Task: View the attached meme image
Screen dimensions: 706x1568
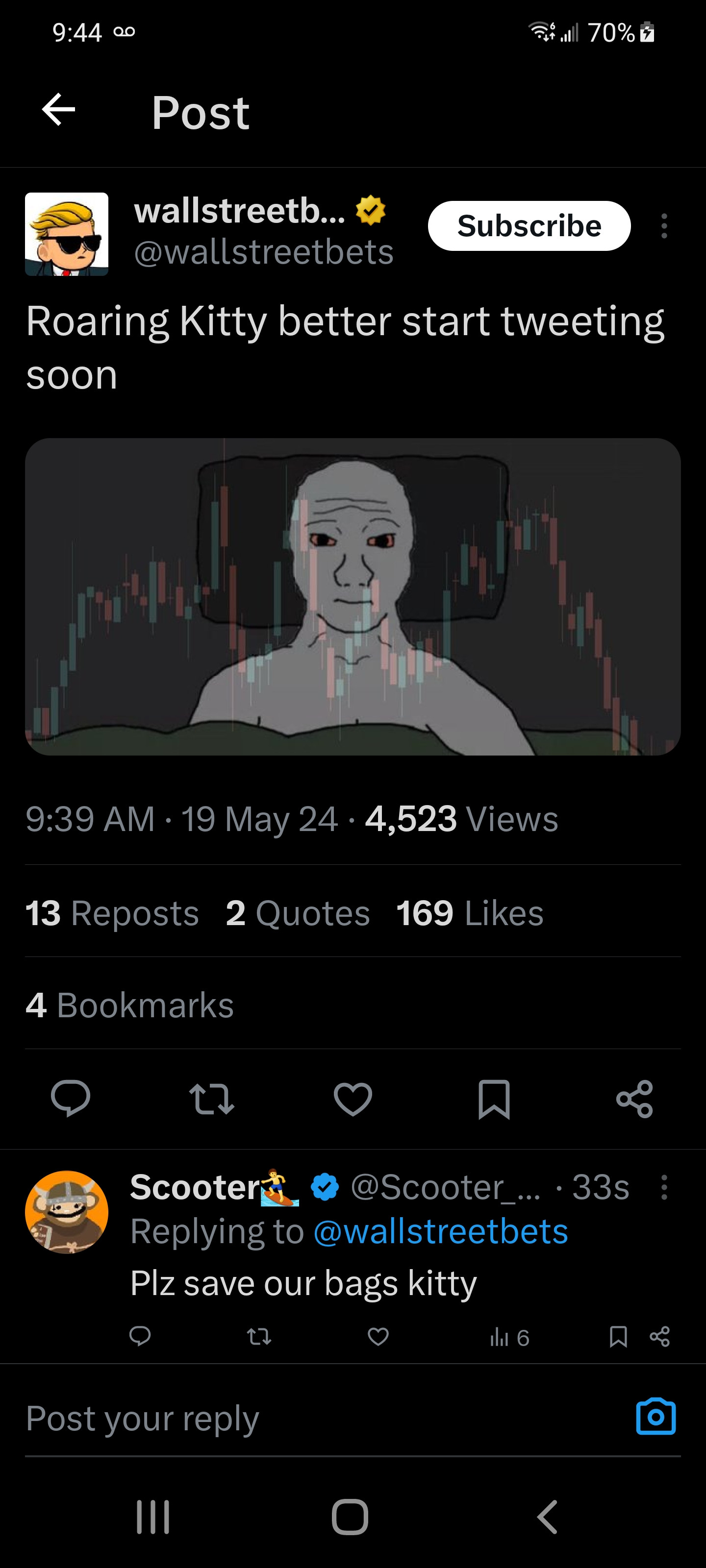Action: tap(353, 596)
